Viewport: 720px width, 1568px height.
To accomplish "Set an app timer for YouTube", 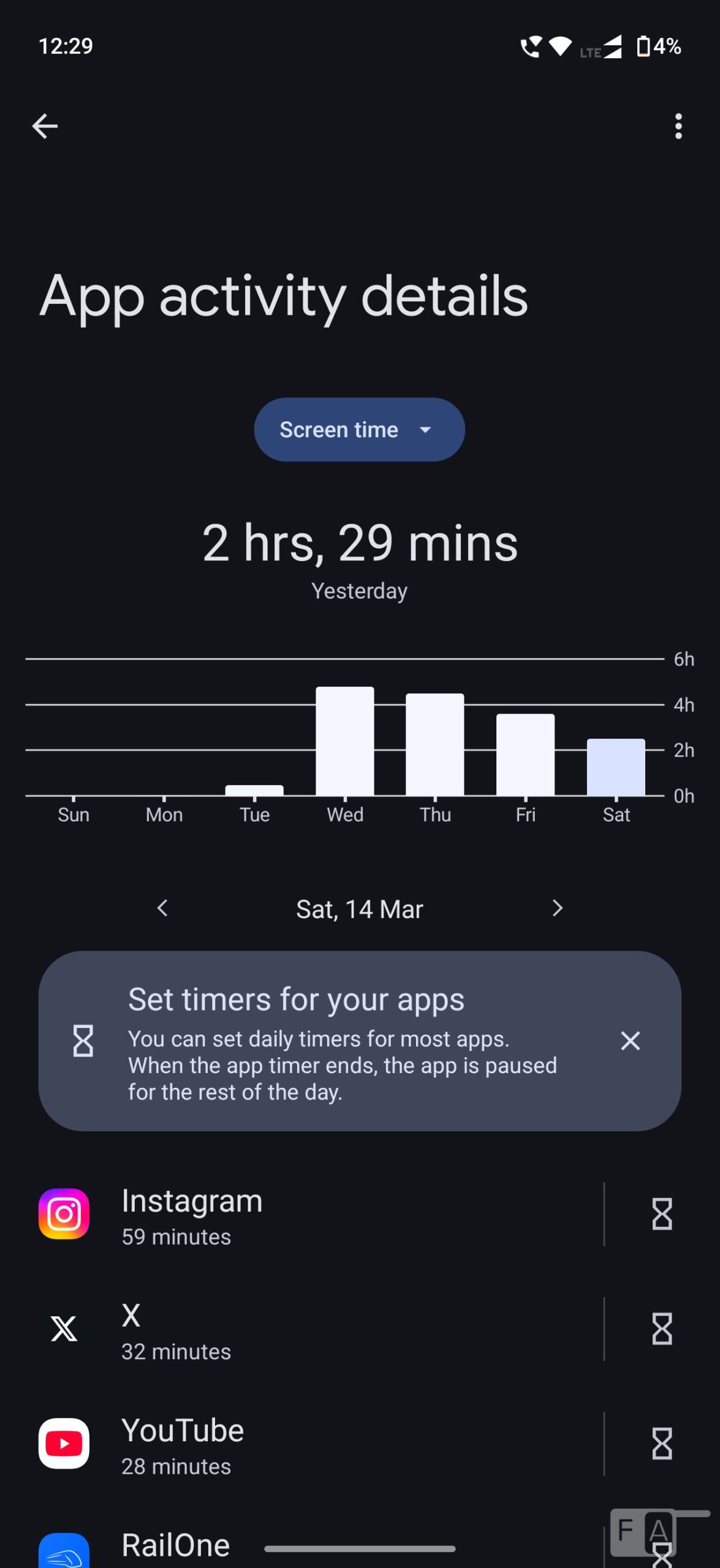I will point(662,1444).
